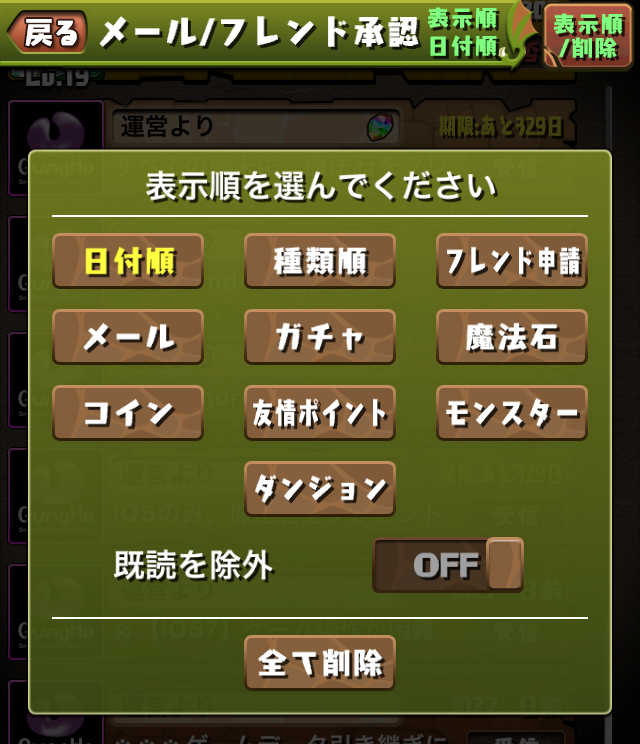The height and width of the screenshot is (744, 640).
Task: Show only コイン mails
Action: pos(128,413)
